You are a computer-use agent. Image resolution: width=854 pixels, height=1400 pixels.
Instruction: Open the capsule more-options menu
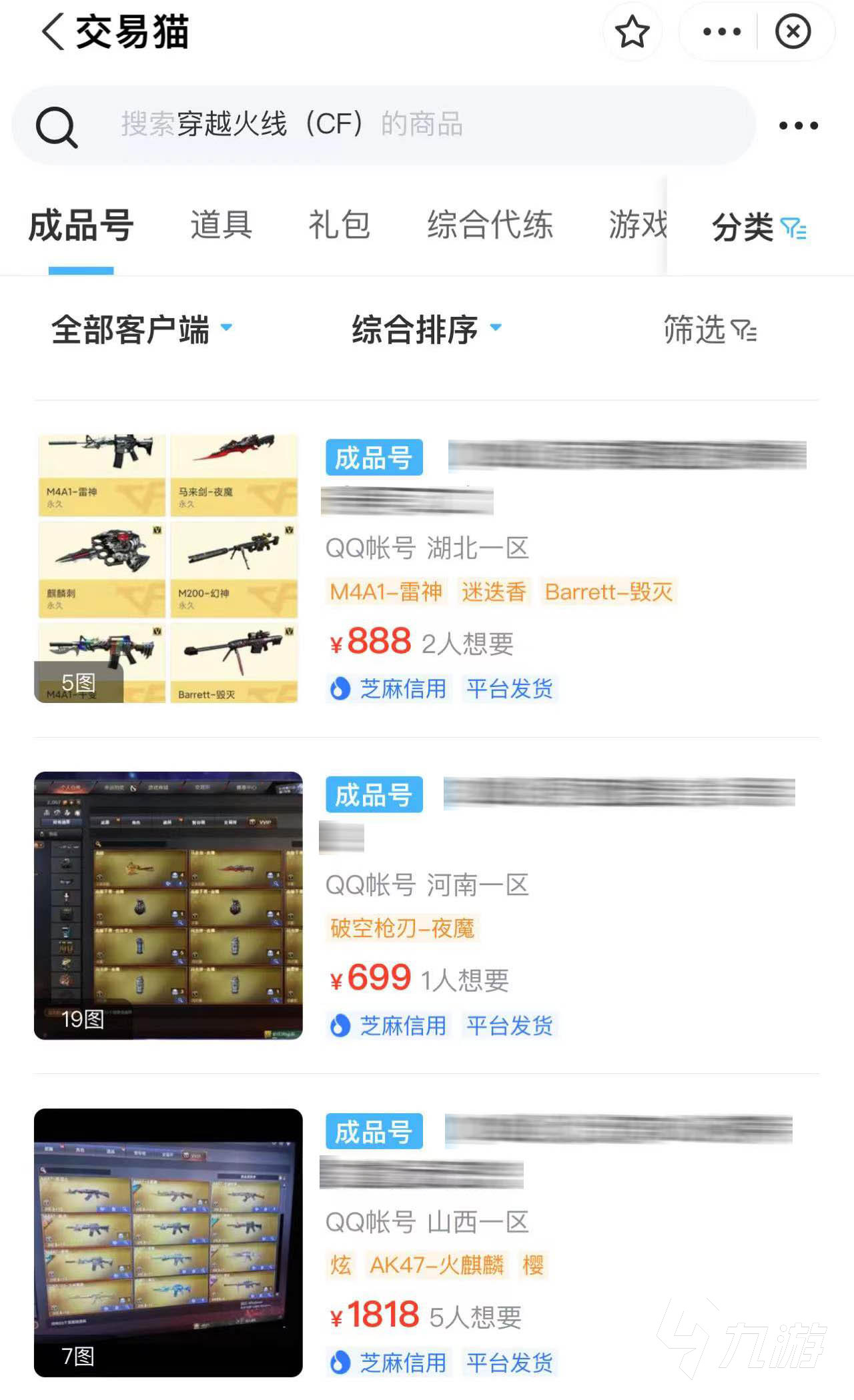pyautogui.click(x=722, y=31)
